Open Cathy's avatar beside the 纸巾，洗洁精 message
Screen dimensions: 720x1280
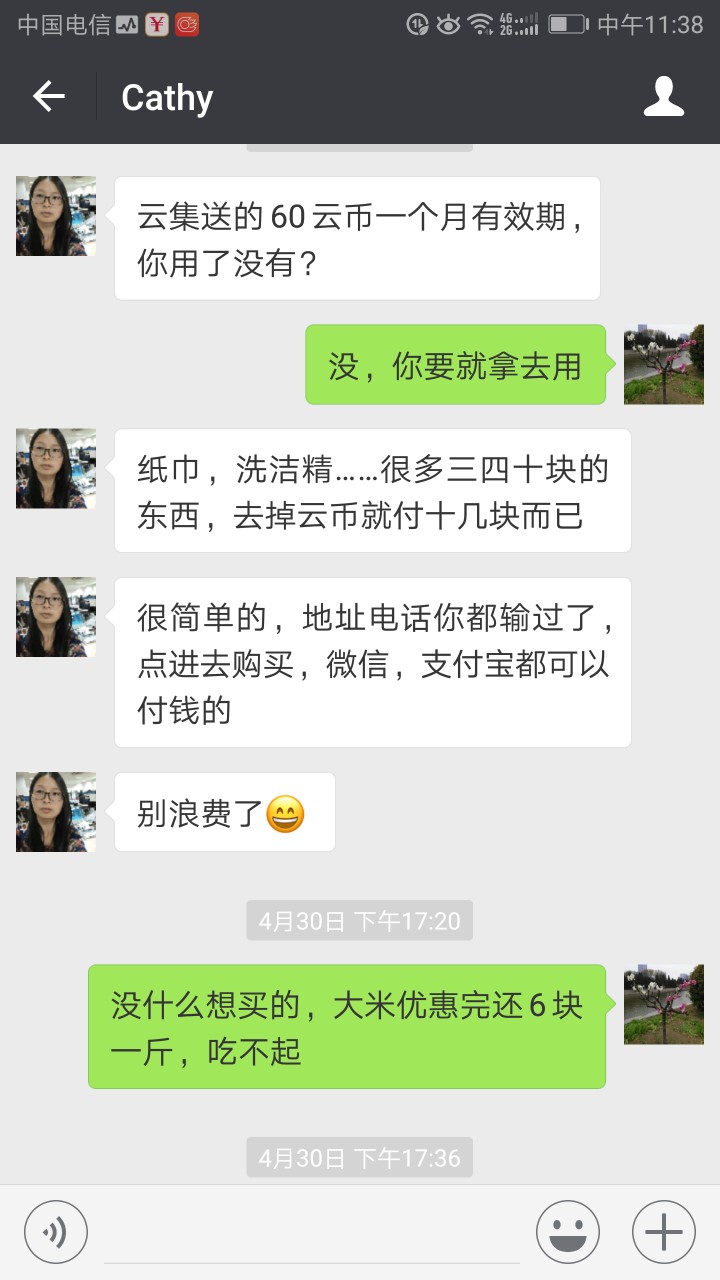[56, 469]
